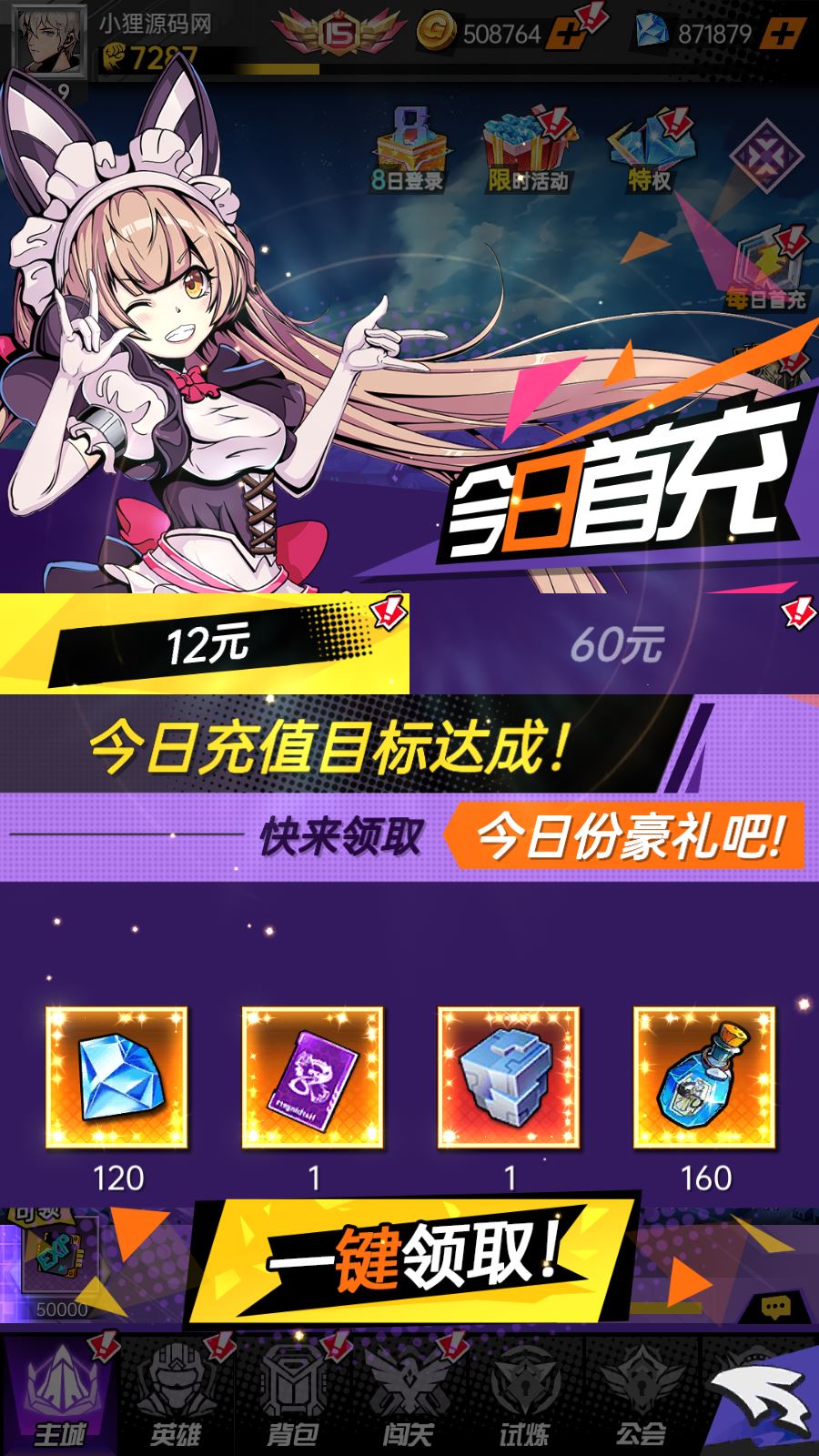
Task: View the purple book reward item
Action: [x=313, y=1078]
